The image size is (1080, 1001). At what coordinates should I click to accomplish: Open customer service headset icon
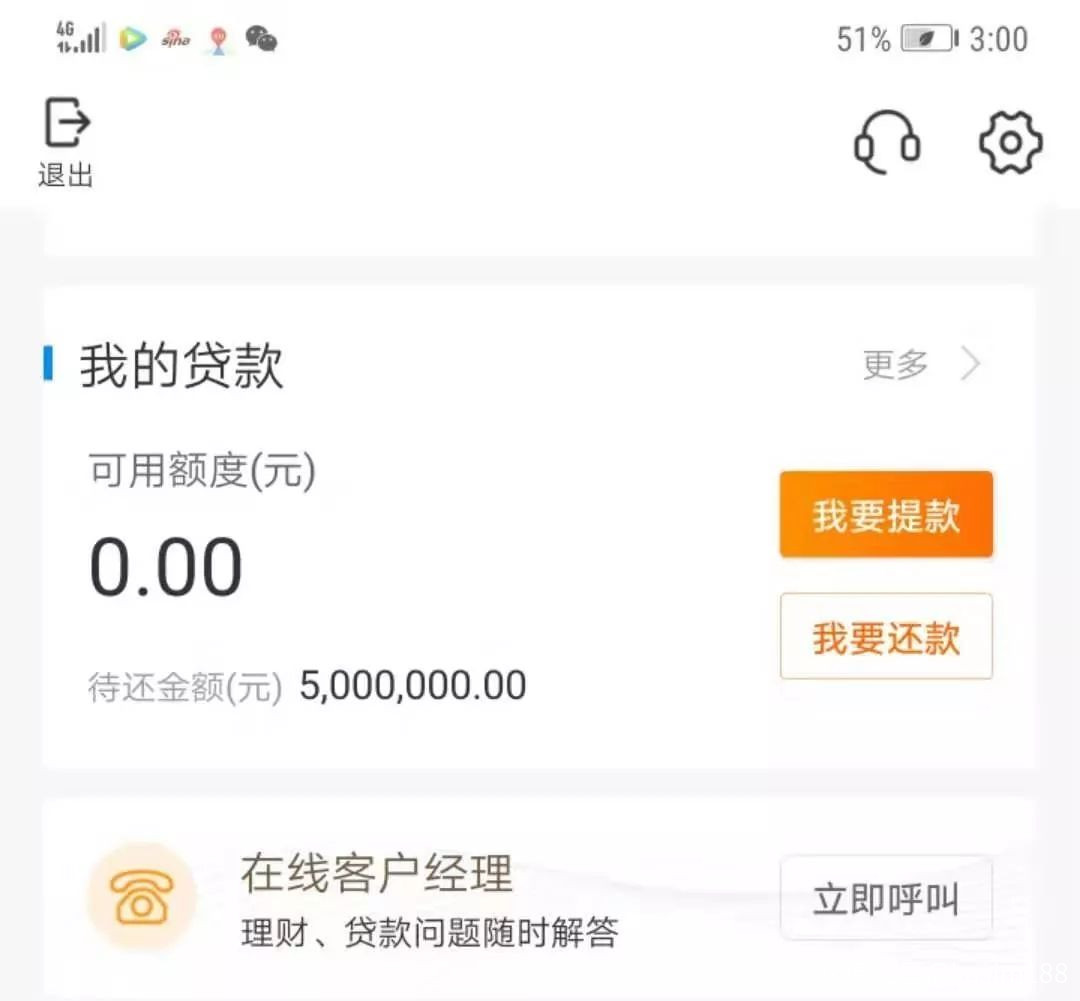coord(886,142)
